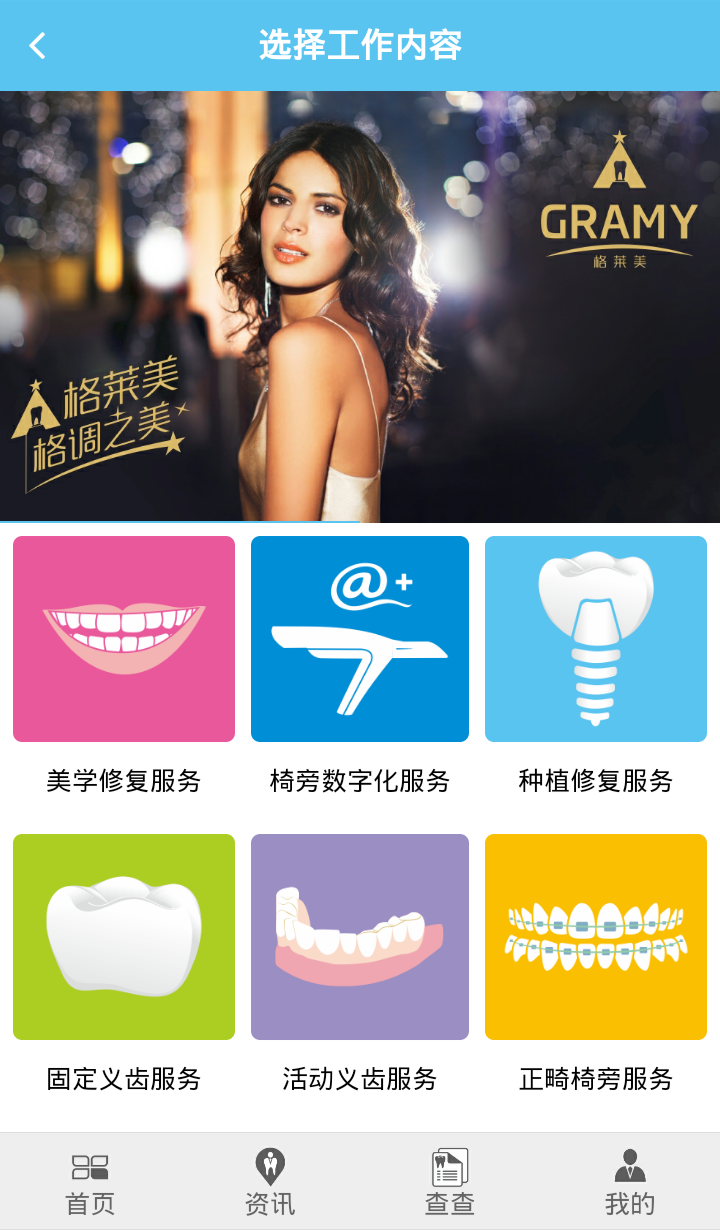Open the GRAMY promotional banner

pyautogui.click(x=360, y=306)
